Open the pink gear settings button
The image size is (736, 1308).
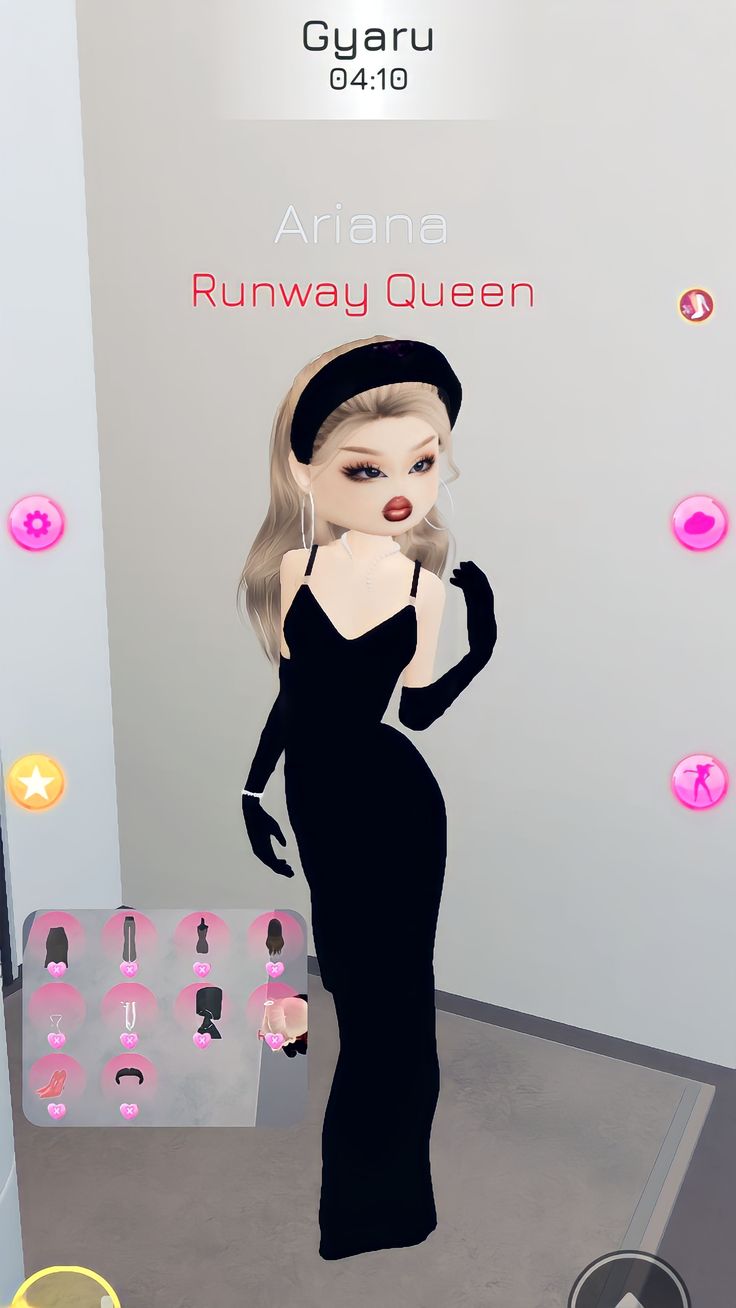36,523
